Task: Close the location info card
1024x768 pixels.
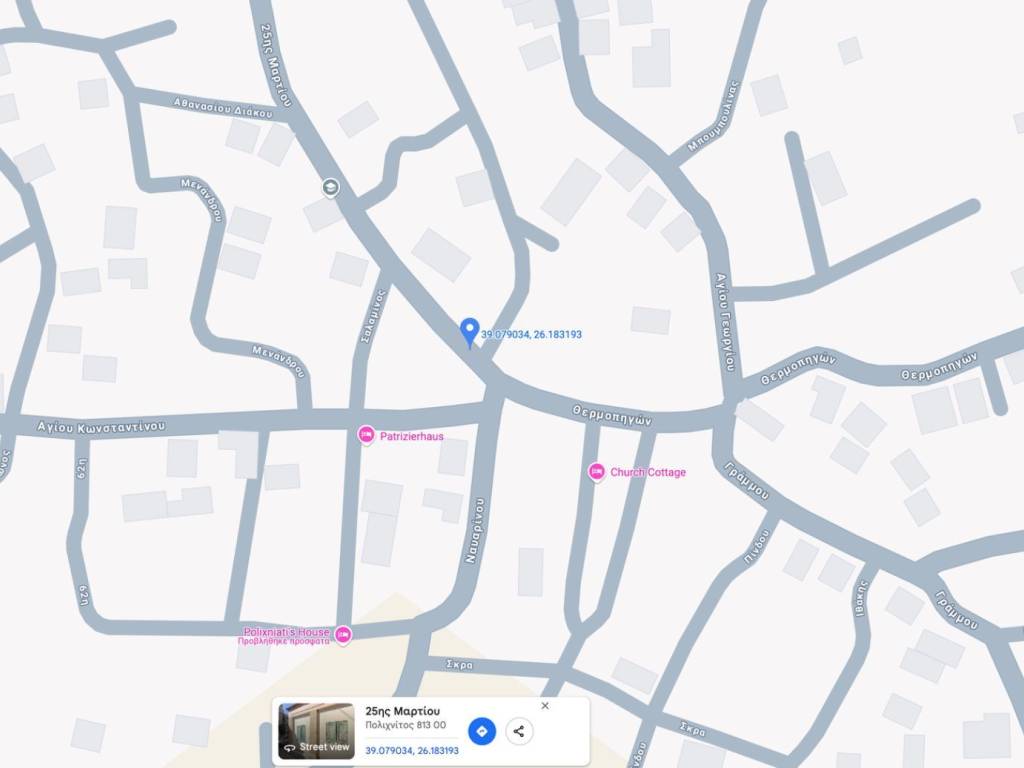Action: pos(545,706)
